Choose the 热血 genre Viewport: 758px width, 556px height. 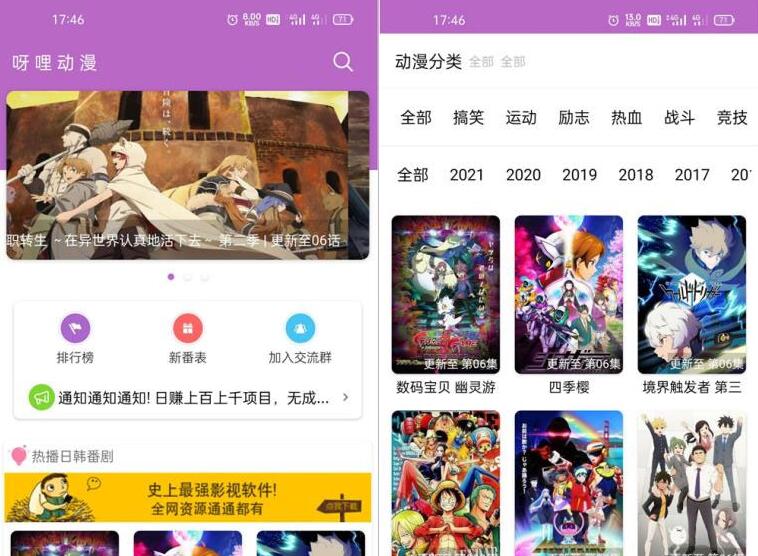click(627, 117)
